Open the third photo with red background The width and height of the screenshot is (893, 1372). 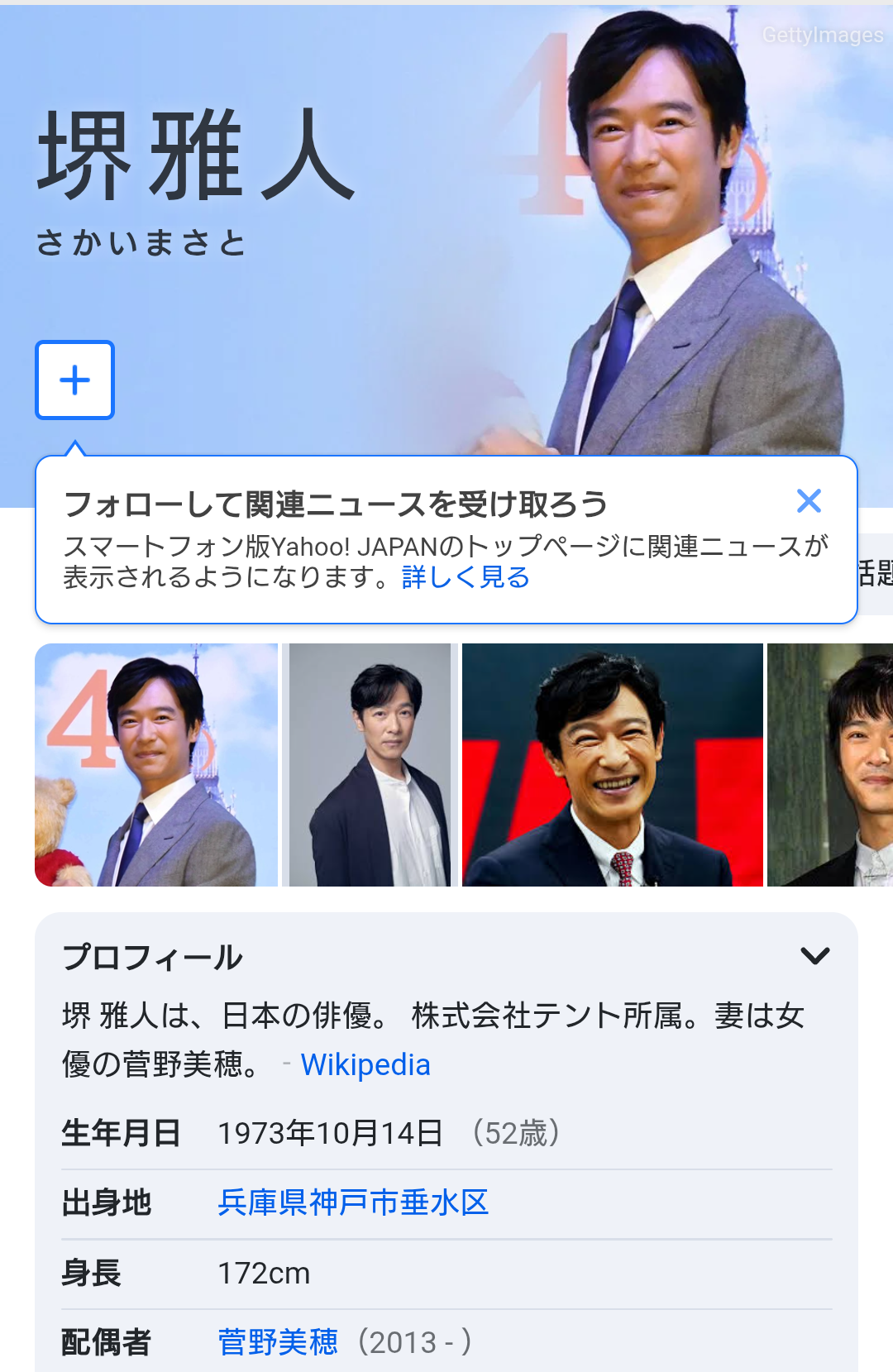(613, 765)
